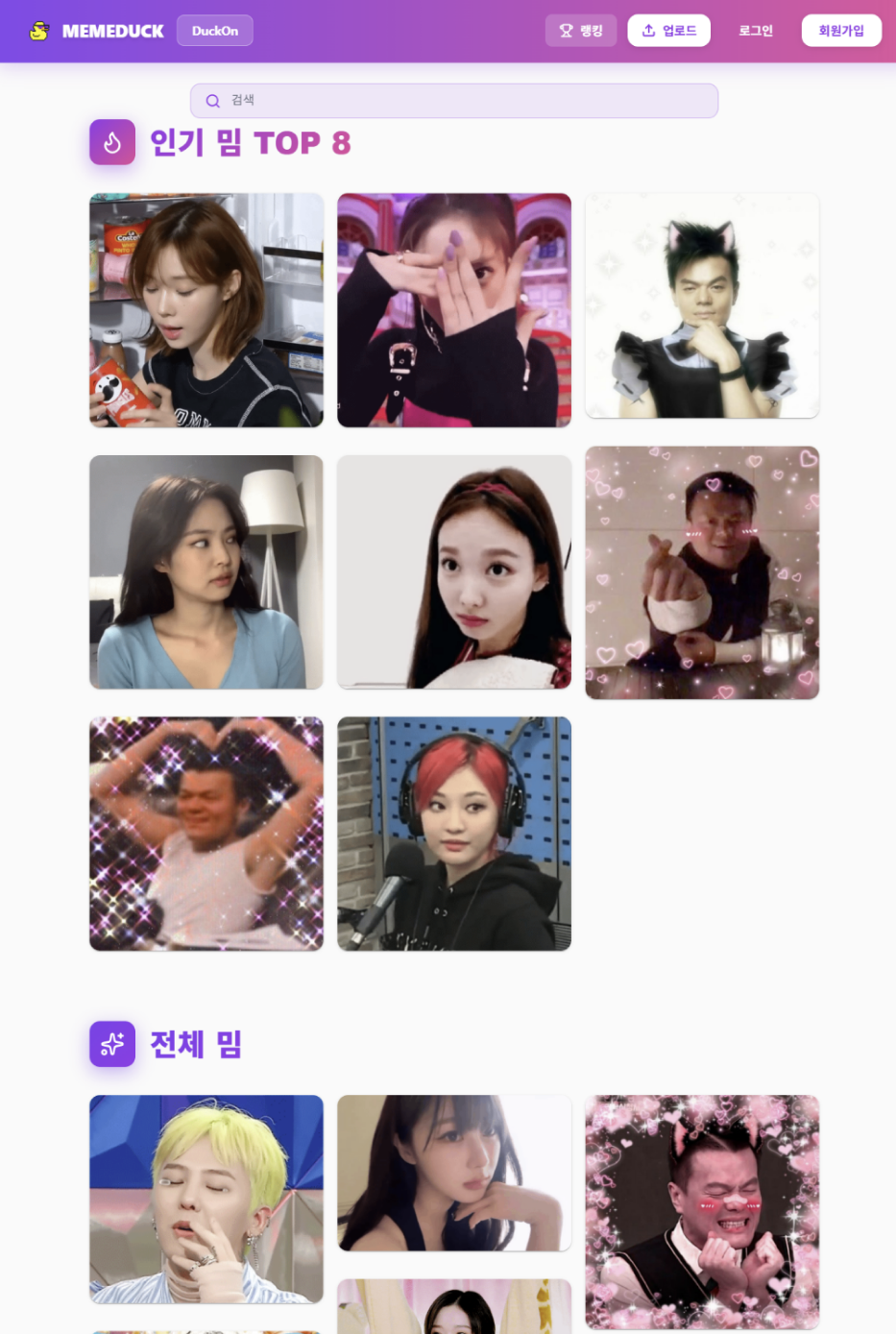This screenshot has height=1334, width=896.
Task: Open the meme of woman with red headband
Action: tap(454, 571)
